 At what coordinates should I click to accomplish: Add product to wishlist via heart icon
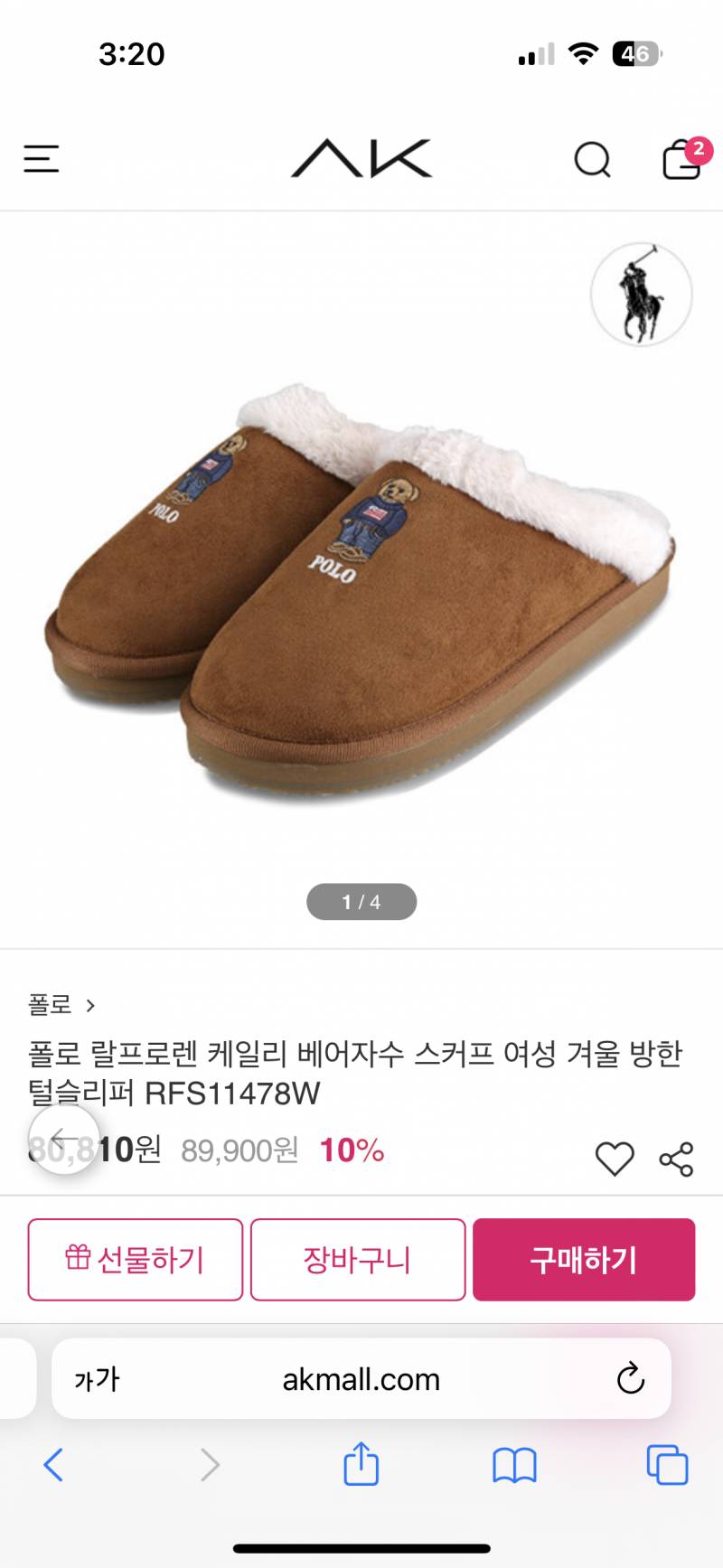point(616,1158)
